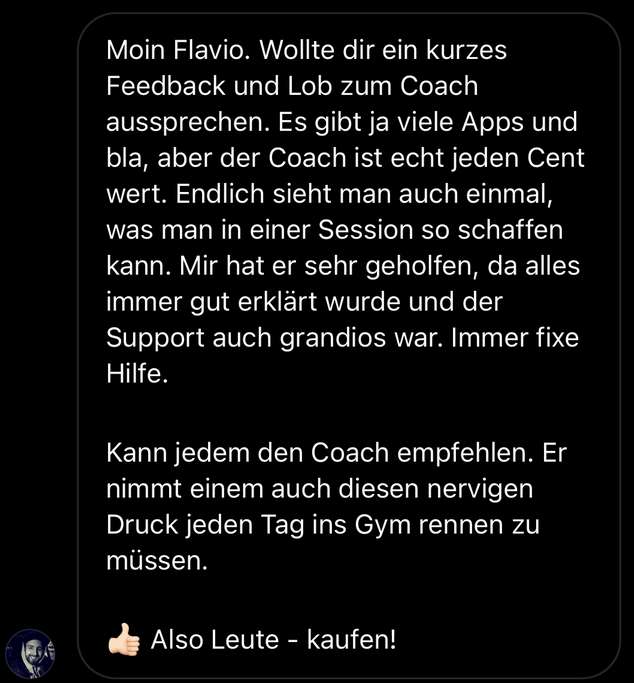Open the sender's profile picture
Screen dimensions: 634x683
(30, 653)
